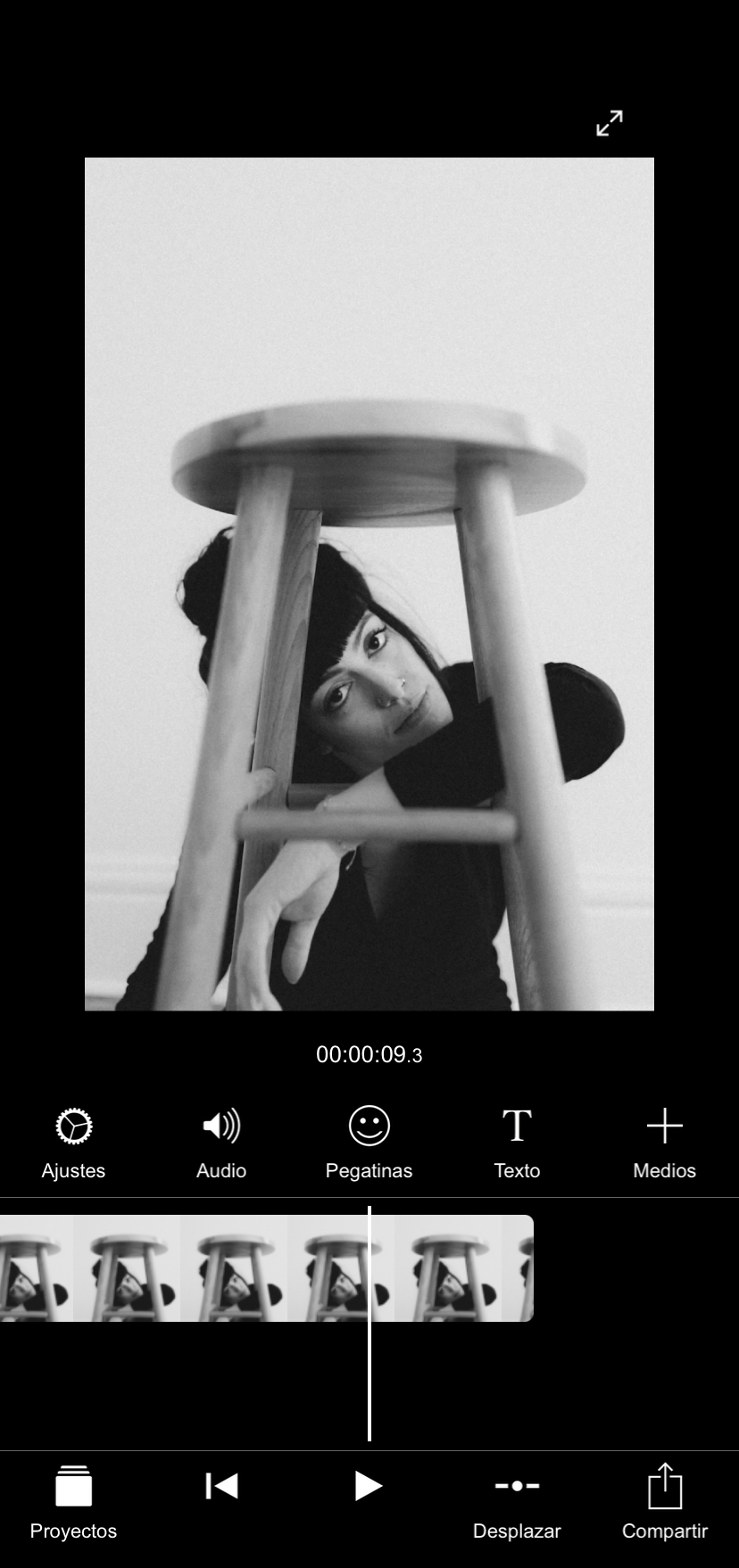Expand the preview to fullscreen
The image size is (739, 1568).
(x=610, y=123)
